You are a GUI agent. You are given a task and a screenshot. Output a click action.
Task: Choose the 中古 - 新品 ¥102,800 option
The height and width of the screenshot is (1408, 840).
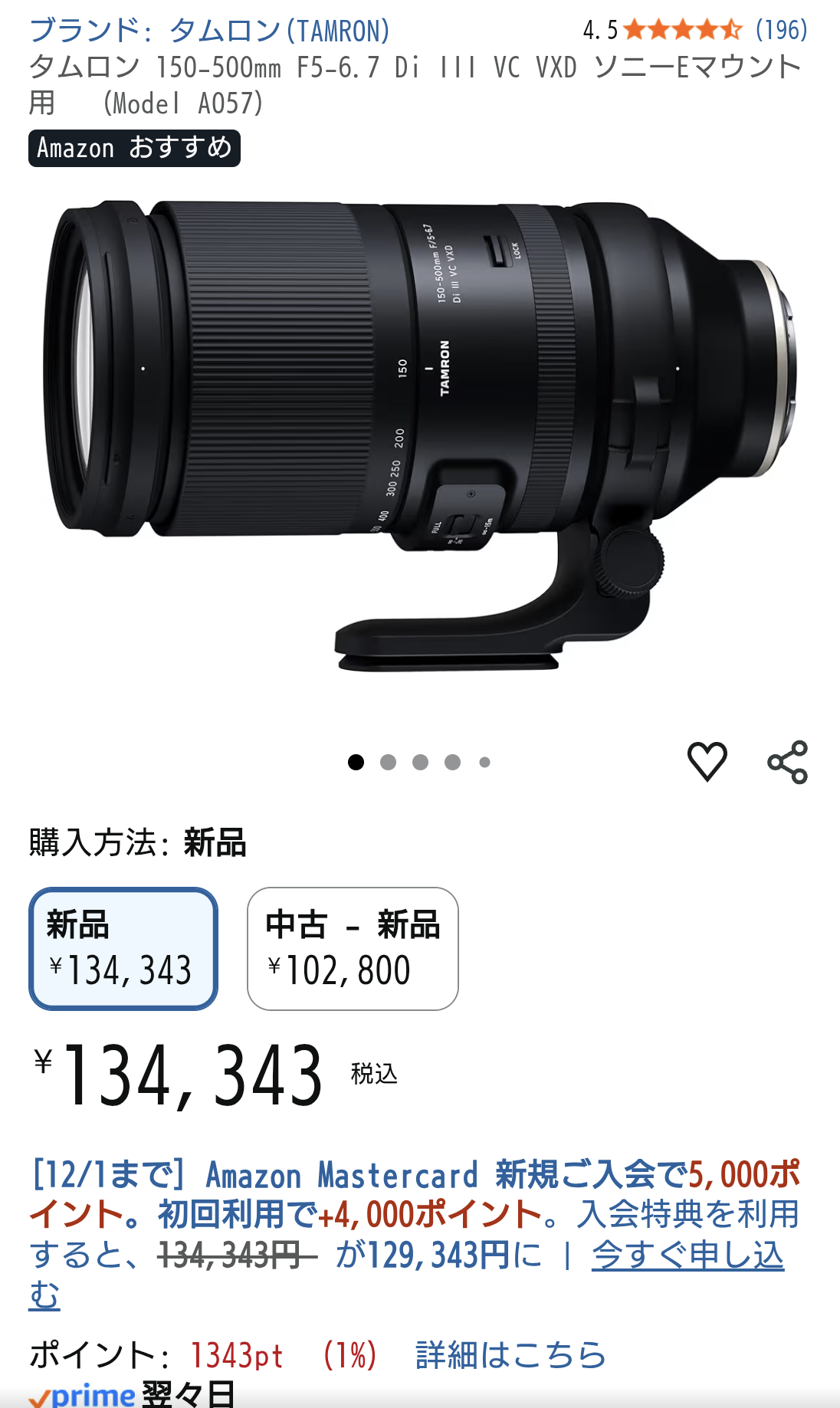353,948
